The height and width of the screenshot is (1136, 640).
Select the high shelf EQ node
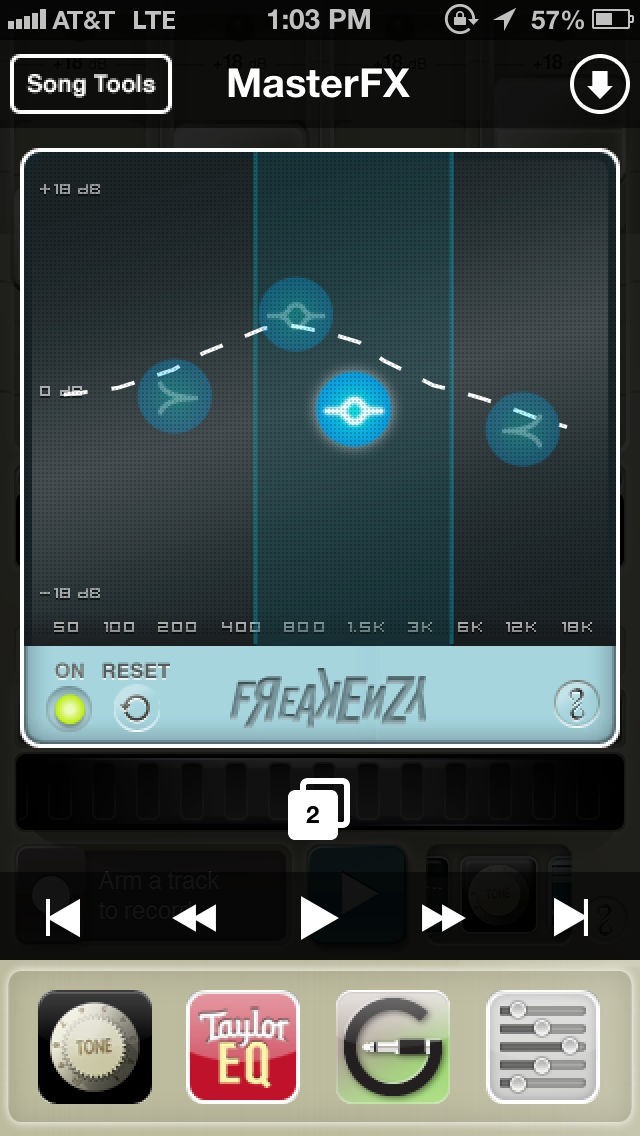pos(522,429)
